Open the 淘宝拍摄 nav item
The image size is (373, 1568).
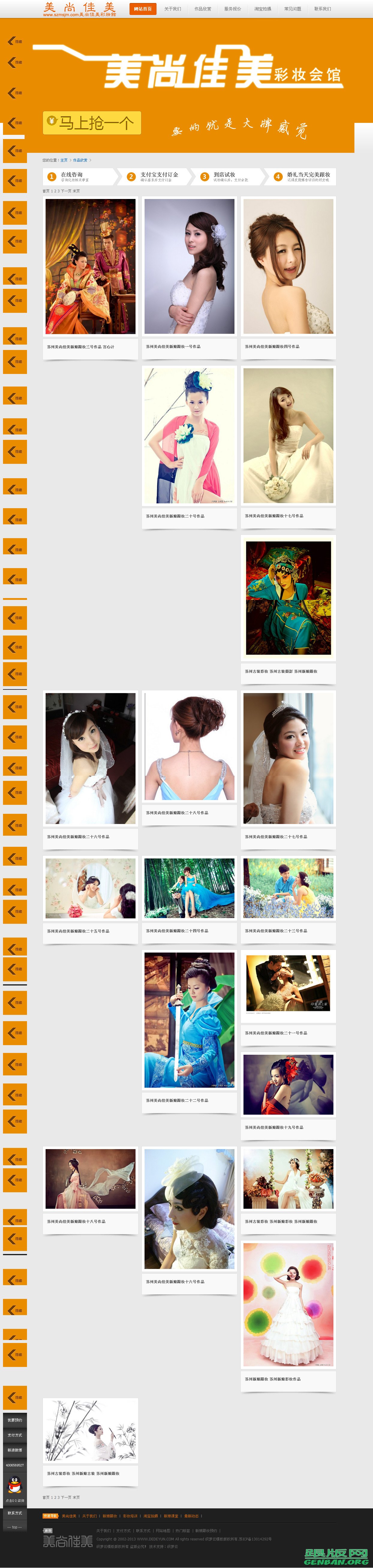(x=263, y=9)
